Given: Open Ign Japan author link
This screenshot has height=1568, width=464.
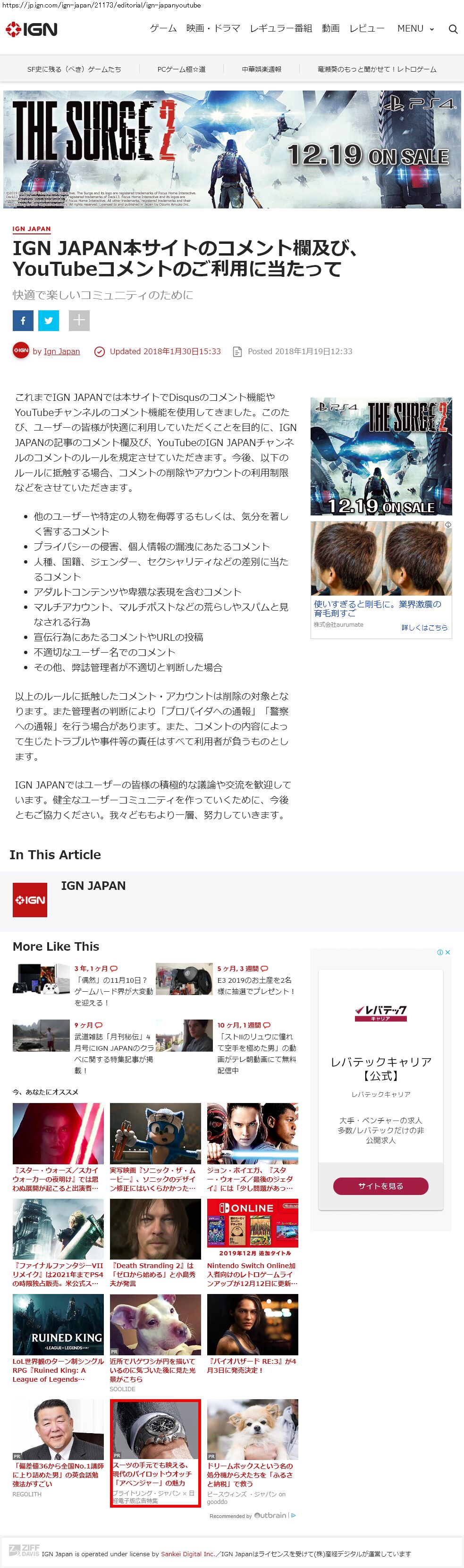Looking at the screenshot, I should [x=61, y=351].
